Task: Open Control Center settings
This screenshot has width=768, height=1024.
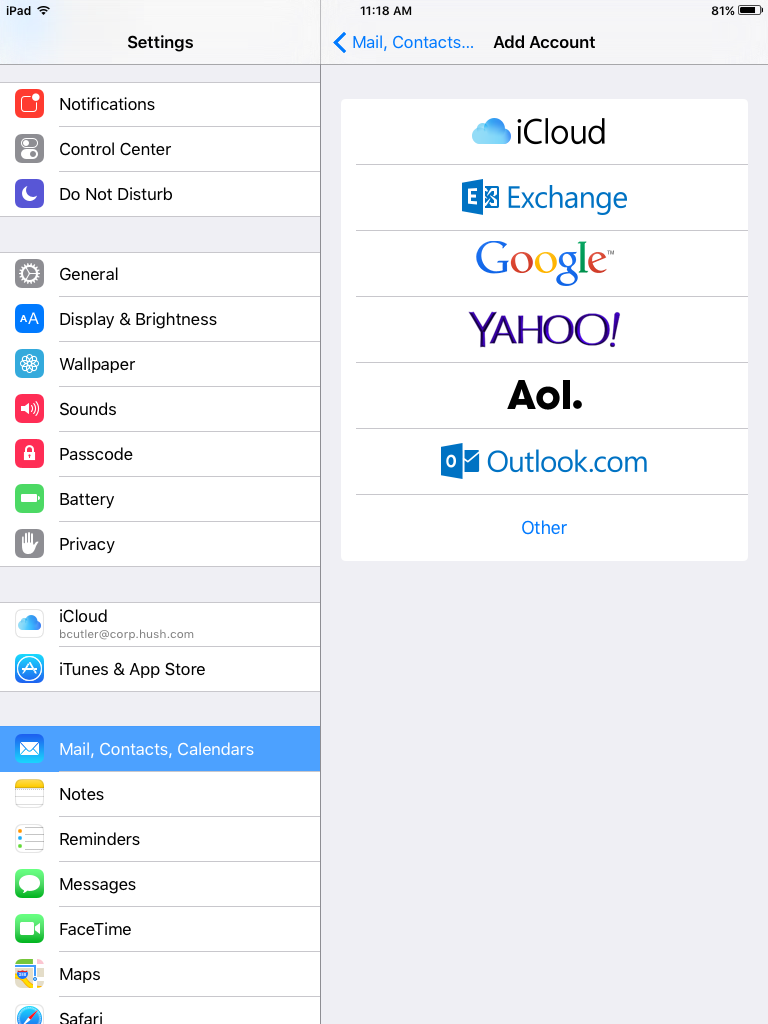Action: pos(160,149)
